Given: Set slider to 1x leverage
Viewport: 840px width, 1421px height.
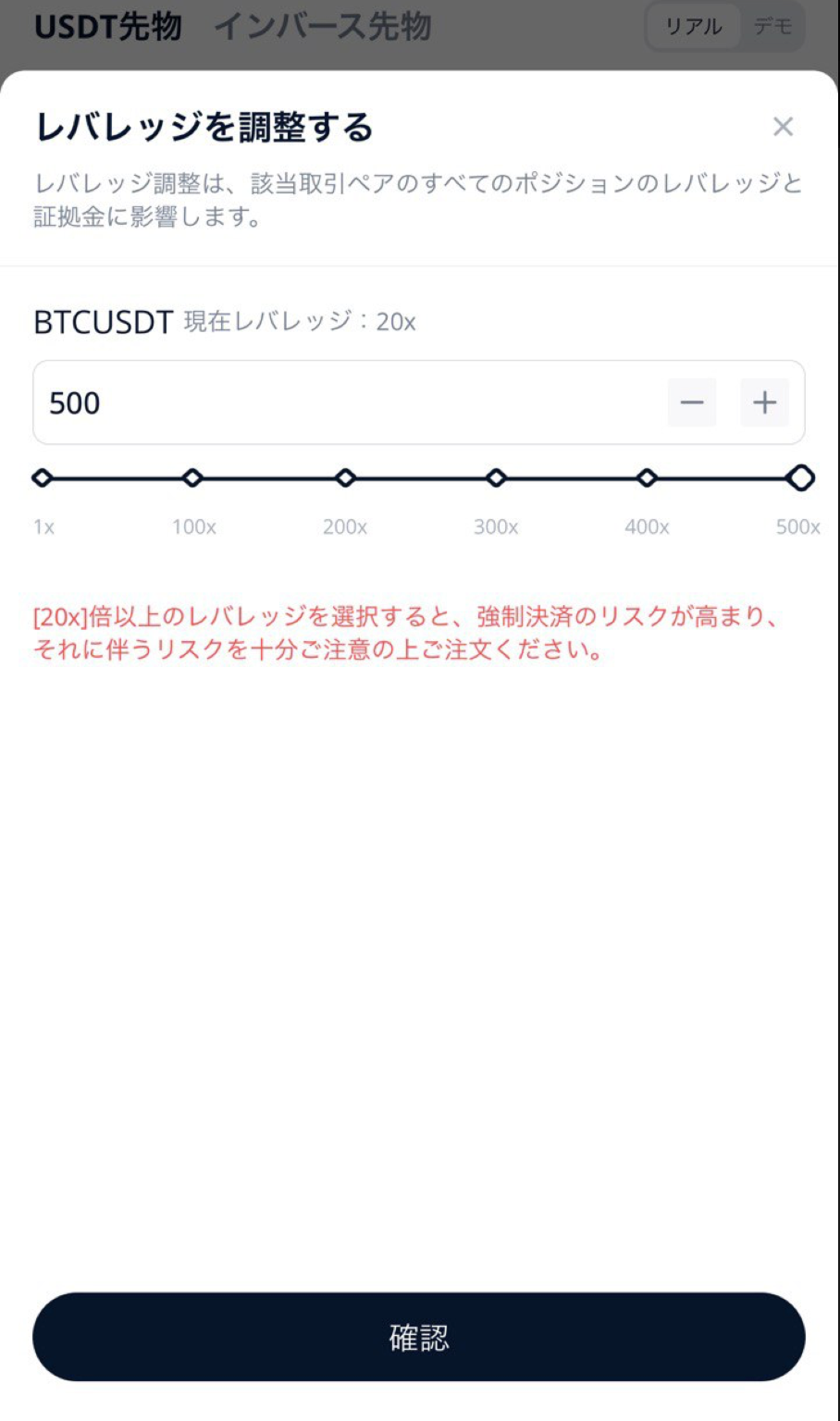Looking at the screenshot, I should tap(43, 478).
